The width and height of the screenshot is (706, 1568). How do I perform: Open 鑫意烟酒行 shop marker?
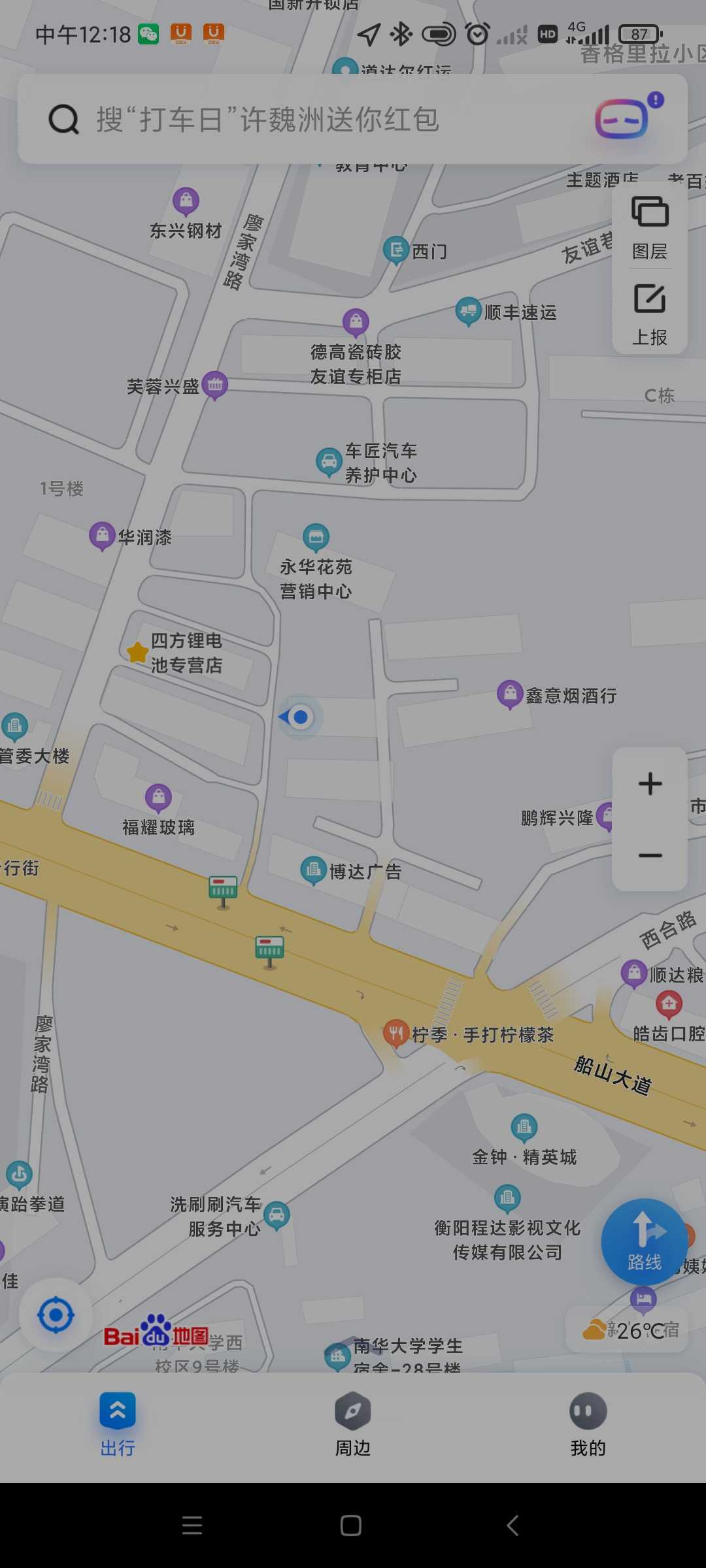(x=510, y=694)
